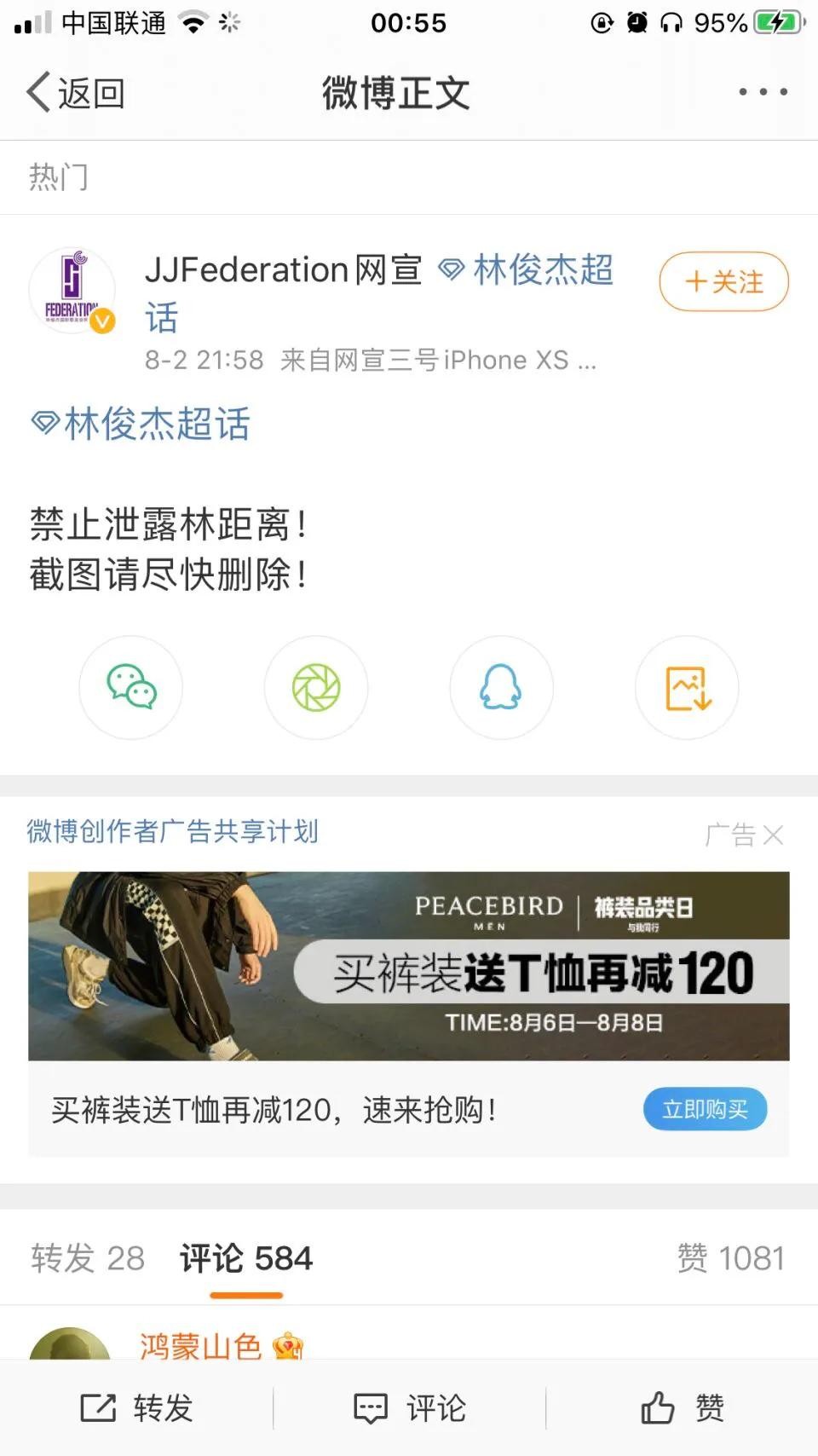Tap 立即购买 on the ad

click(x=705, y=1109)
